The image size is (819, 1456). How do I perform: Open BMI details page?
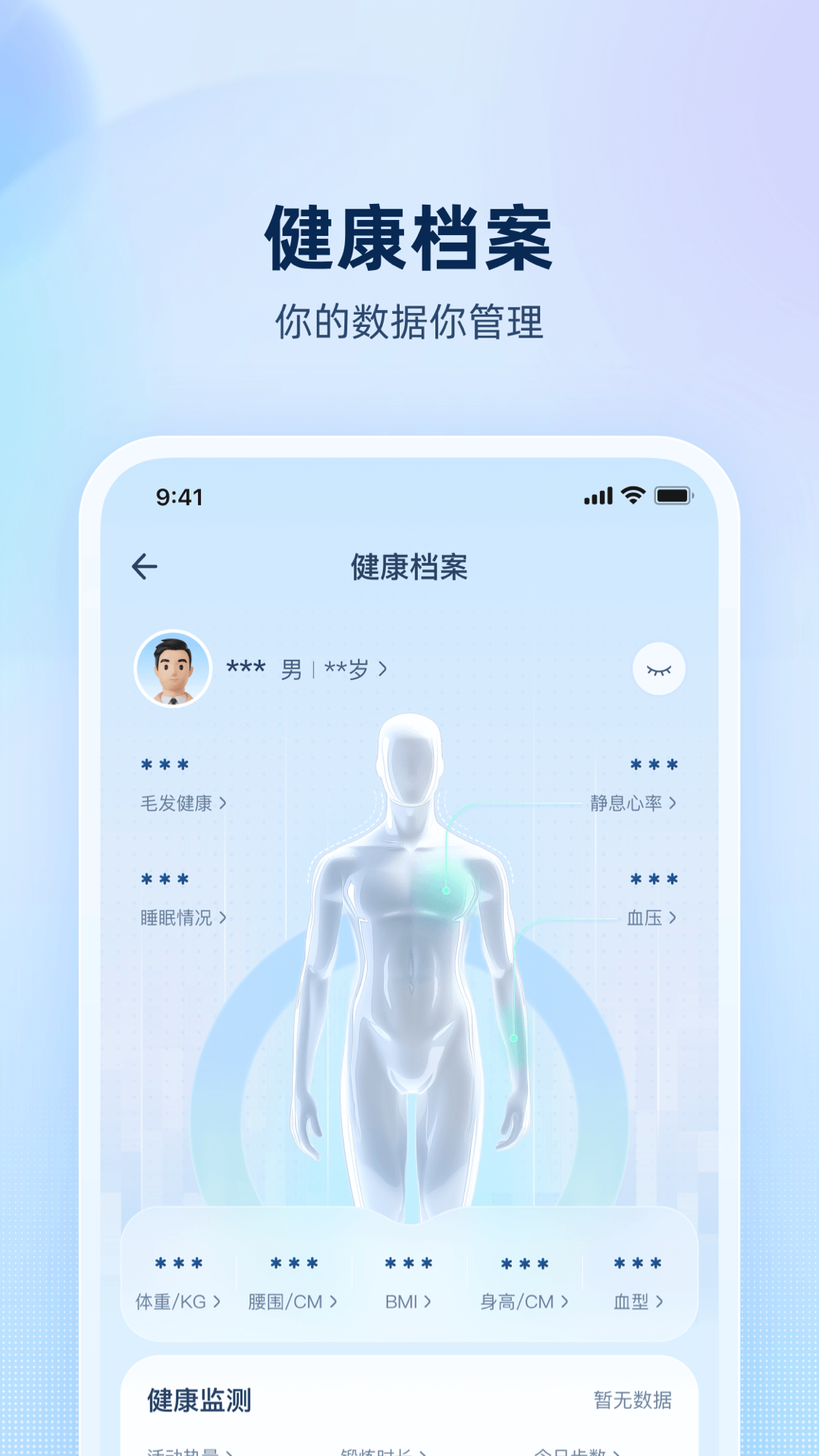[406, 1300]
